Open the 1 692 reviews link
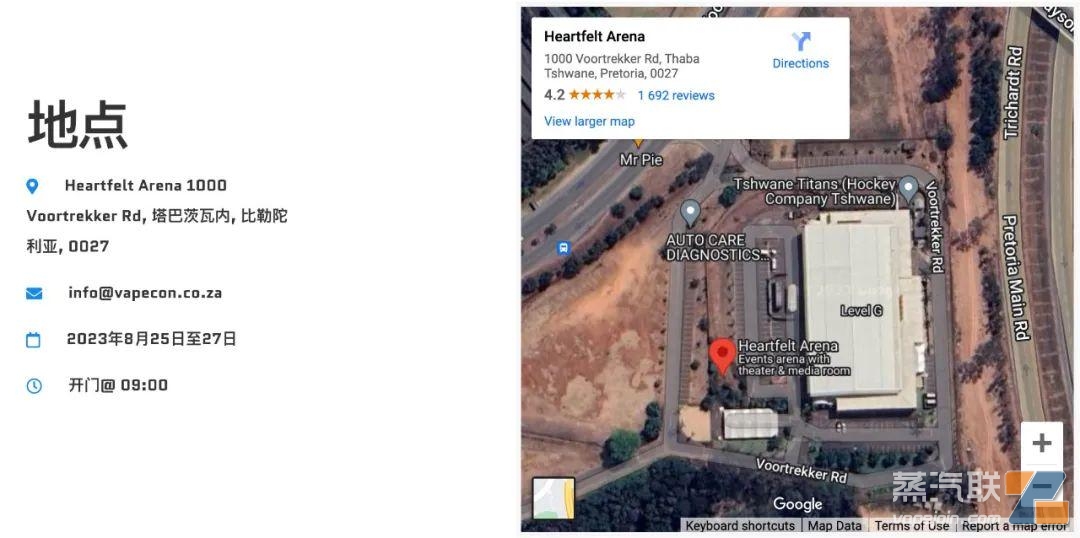The width and height of the screenshot is (1080, 538). click(676, 95)
